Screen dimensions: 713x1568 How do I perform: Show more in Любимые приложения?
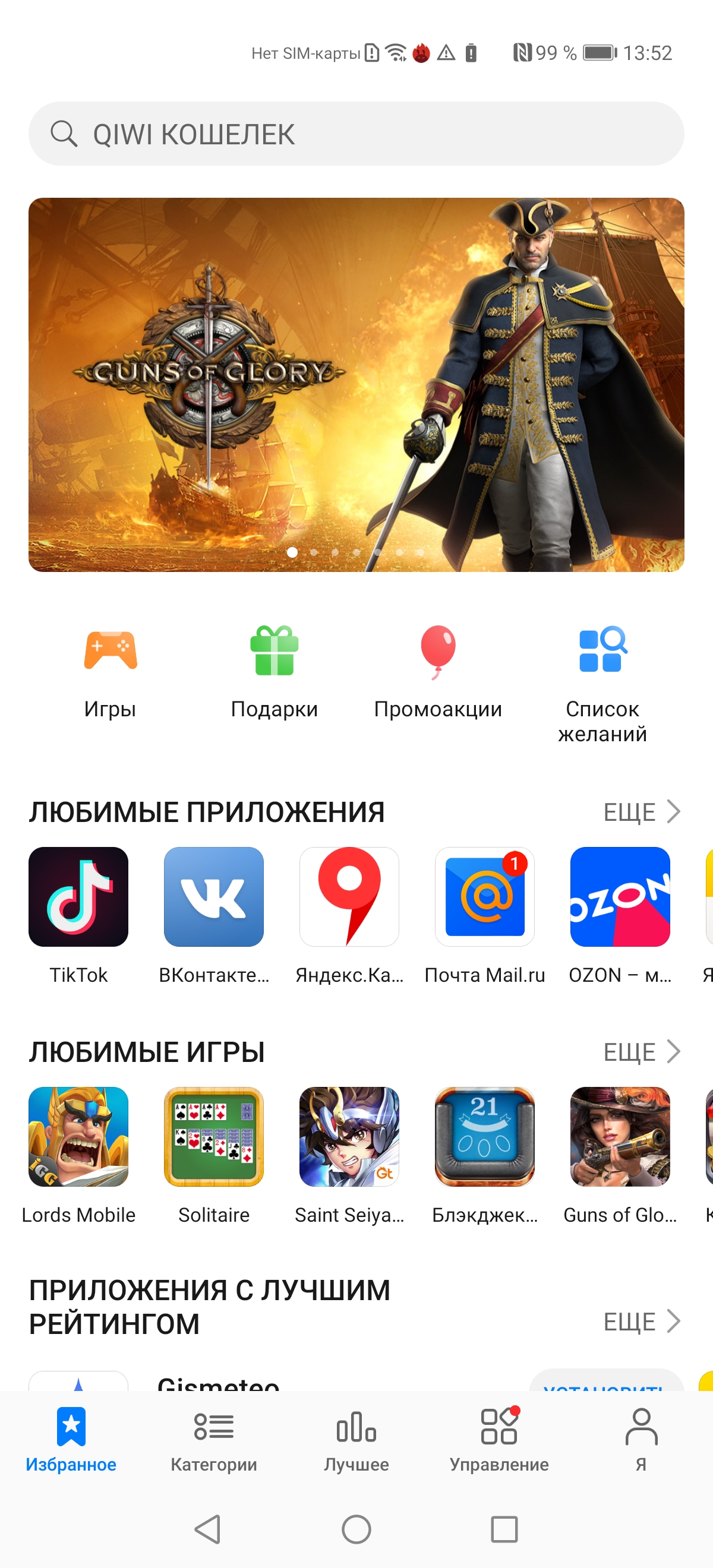(641, 812)
